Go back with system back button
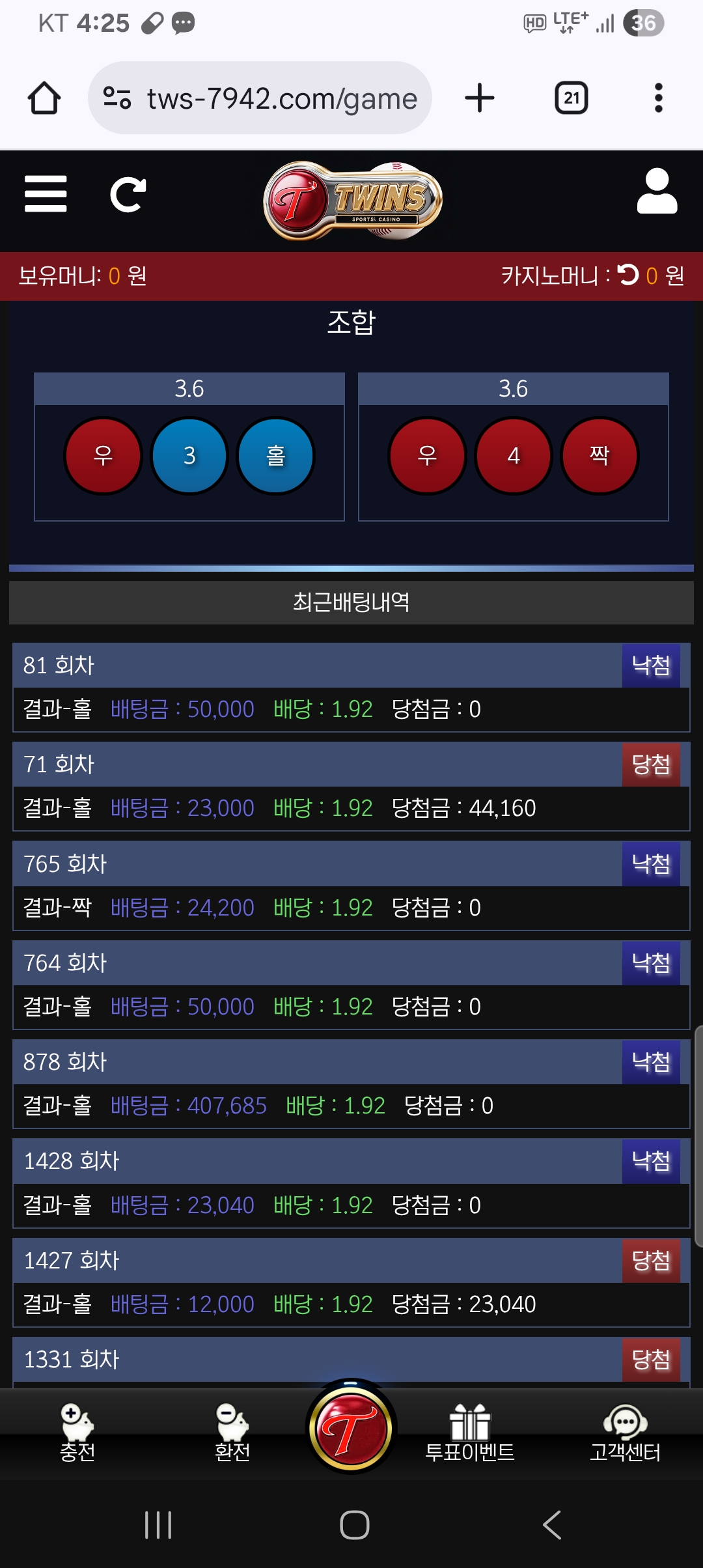The width and height of the screenshot is (703, 1568). (x=551, y=1525)
